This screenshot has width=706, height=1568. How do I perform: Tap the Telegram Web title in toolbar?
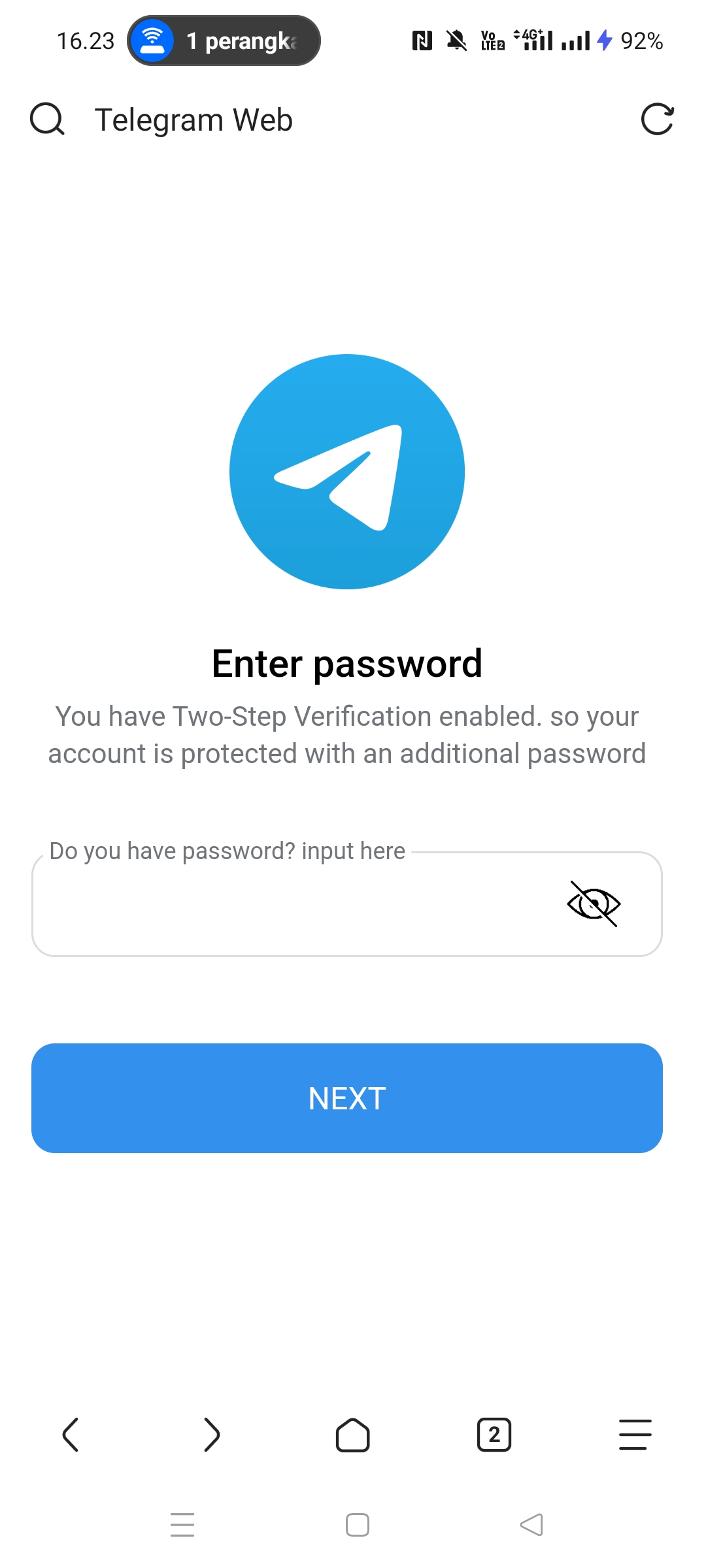point(193,119)
